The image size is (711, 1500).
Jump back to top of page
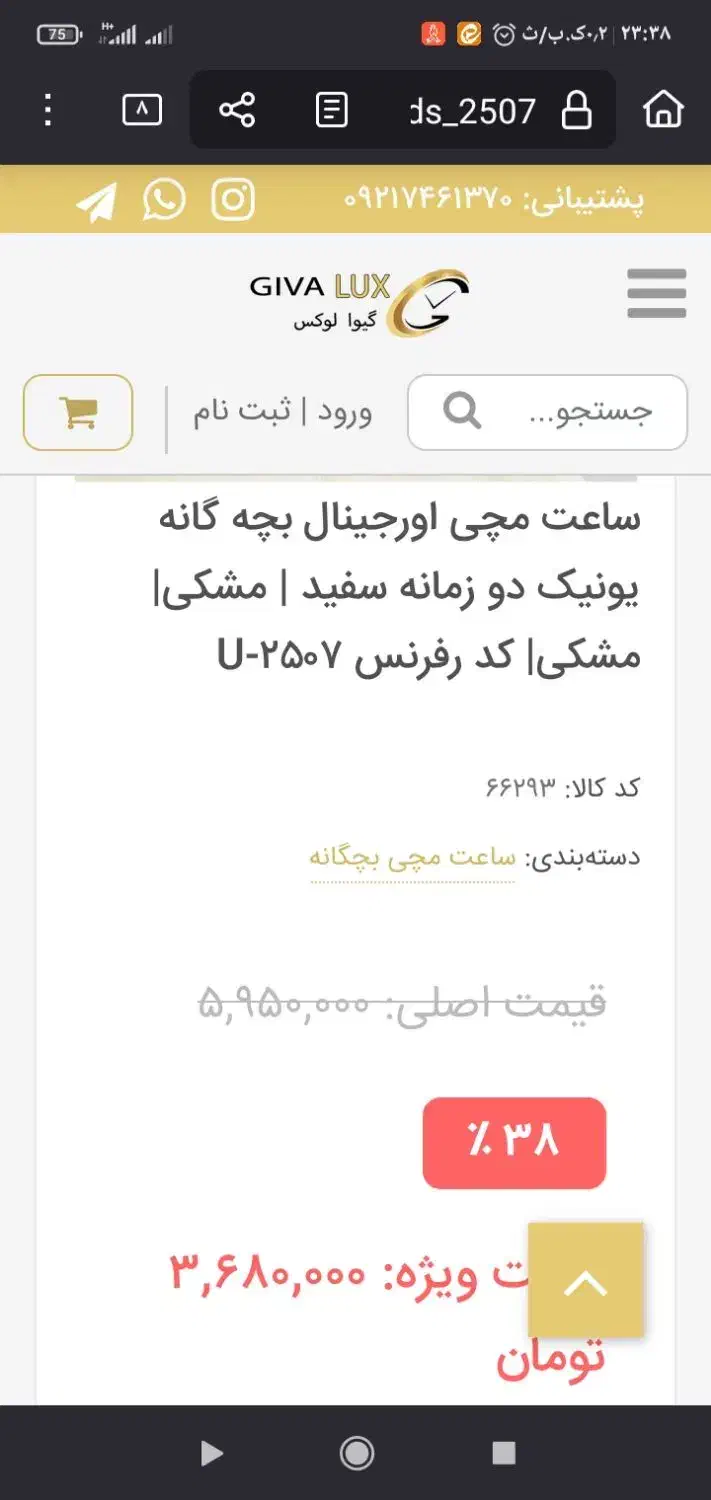coord(586,1281)
